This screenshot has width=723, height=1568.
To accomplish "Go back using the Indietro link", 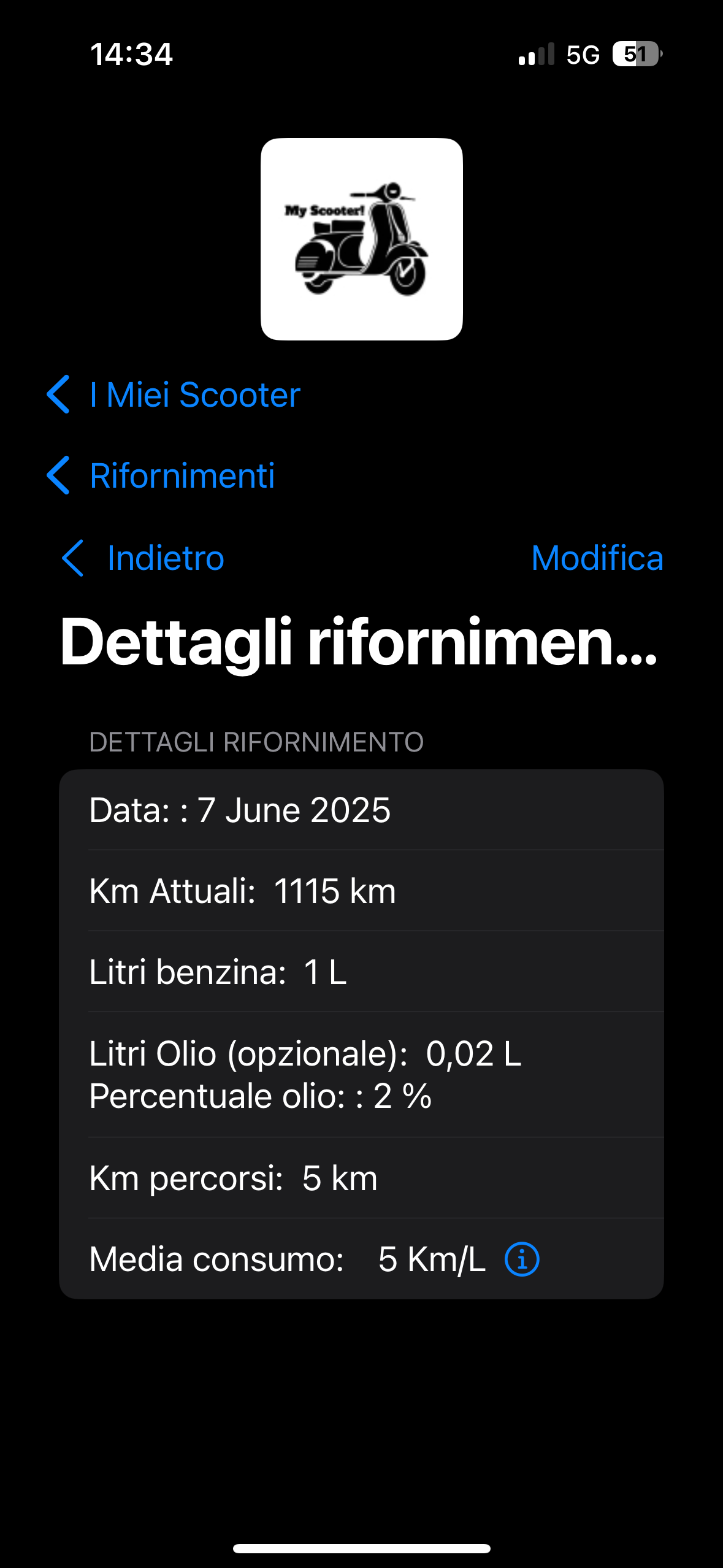I will point(164,559).
